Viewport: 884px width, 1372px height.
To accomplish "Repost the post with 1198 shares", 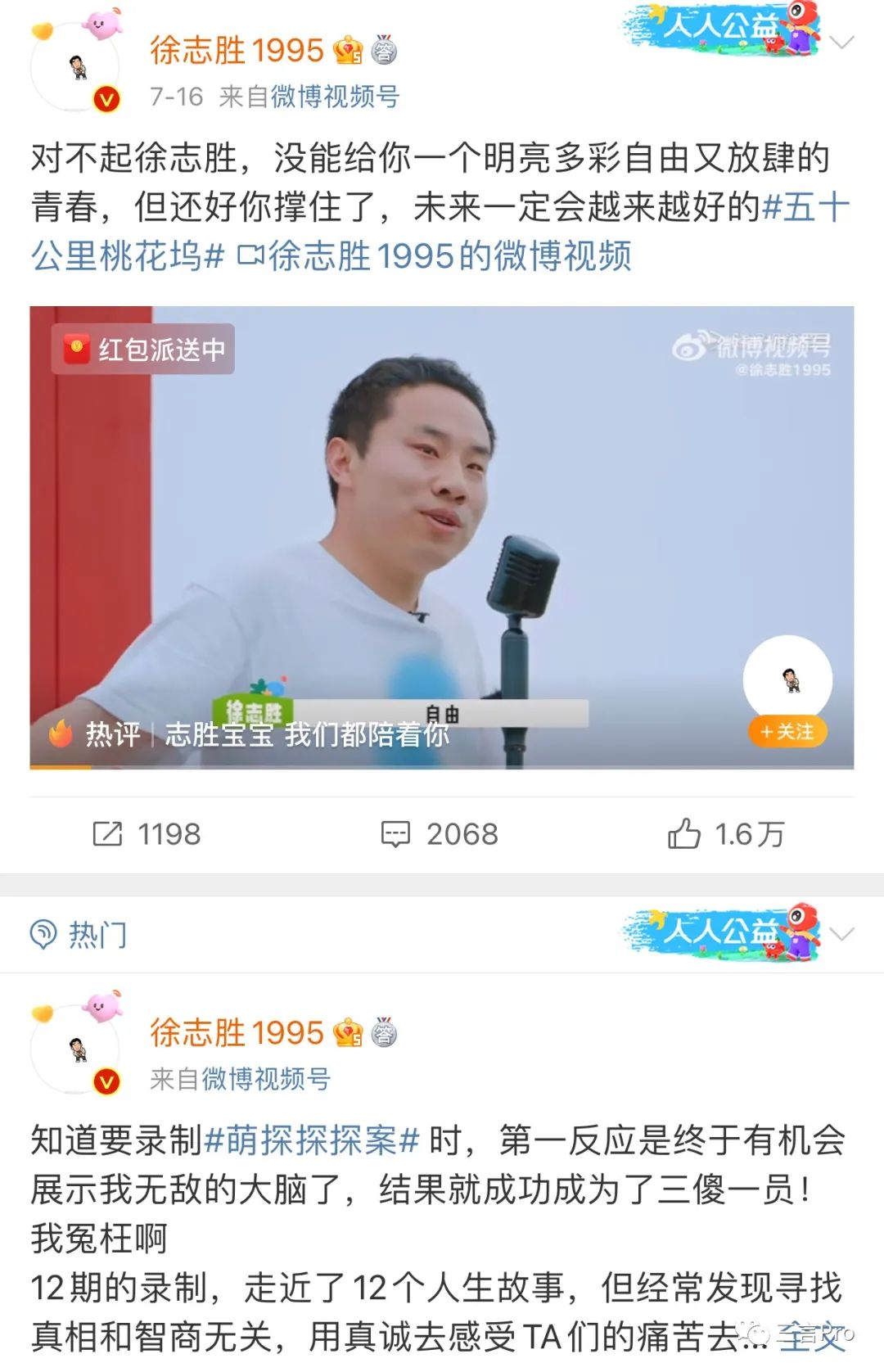I will pos(147,834).
